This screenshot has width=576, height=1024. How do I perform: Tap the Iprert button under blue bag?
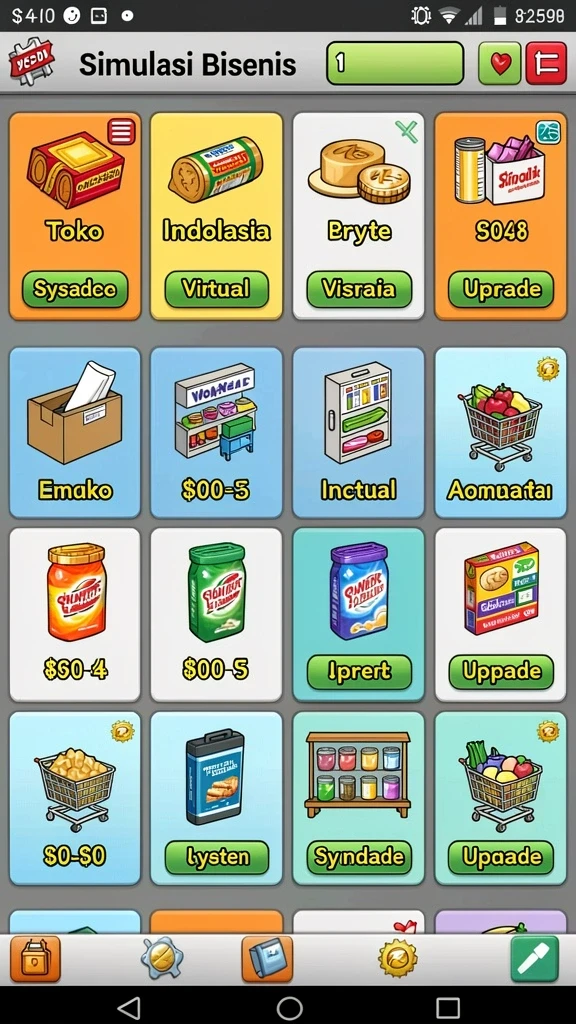click(359, 672)
